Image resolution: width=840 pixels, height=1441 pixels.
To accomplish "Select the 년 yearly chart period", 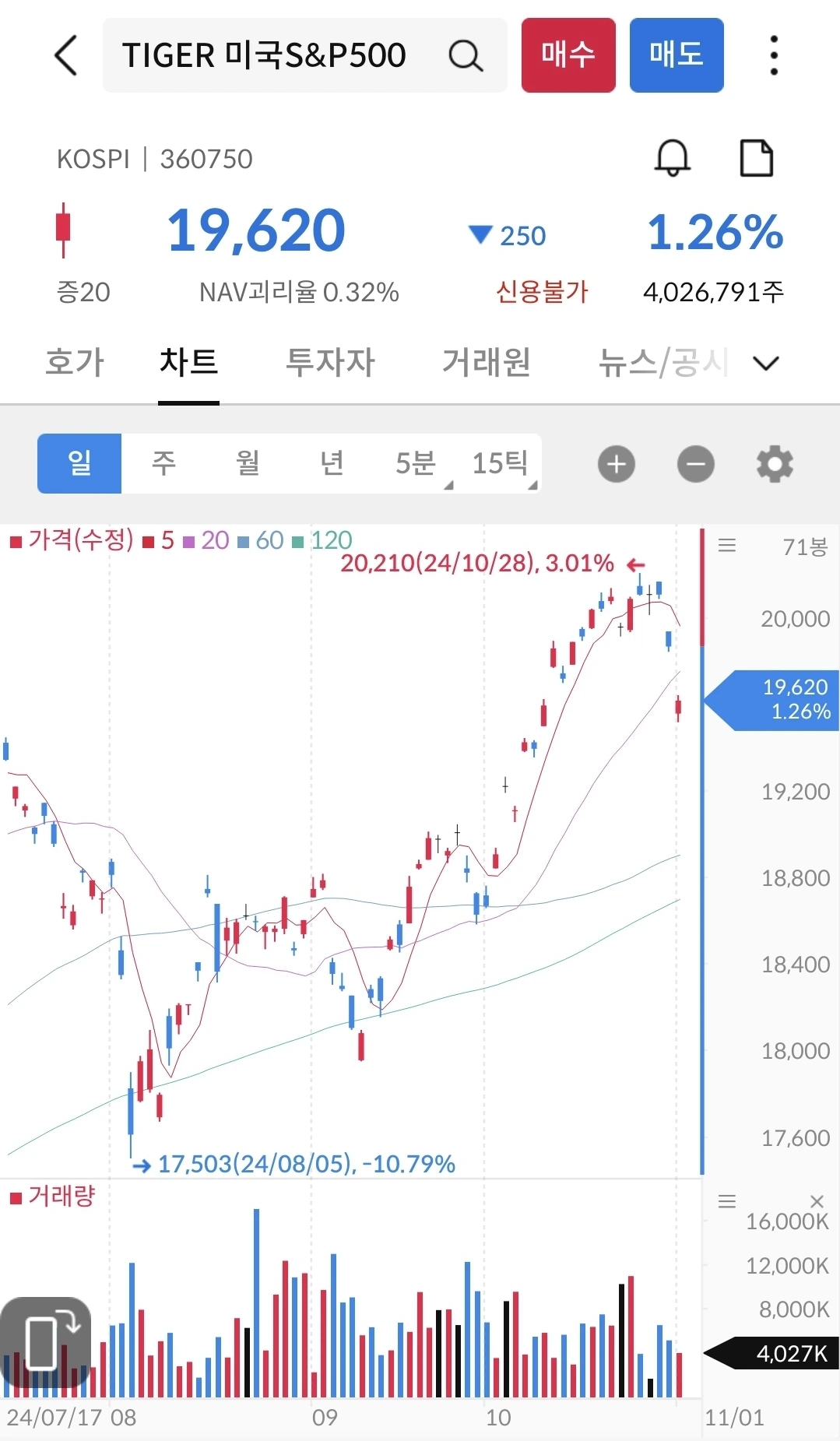I will [332, 463].
